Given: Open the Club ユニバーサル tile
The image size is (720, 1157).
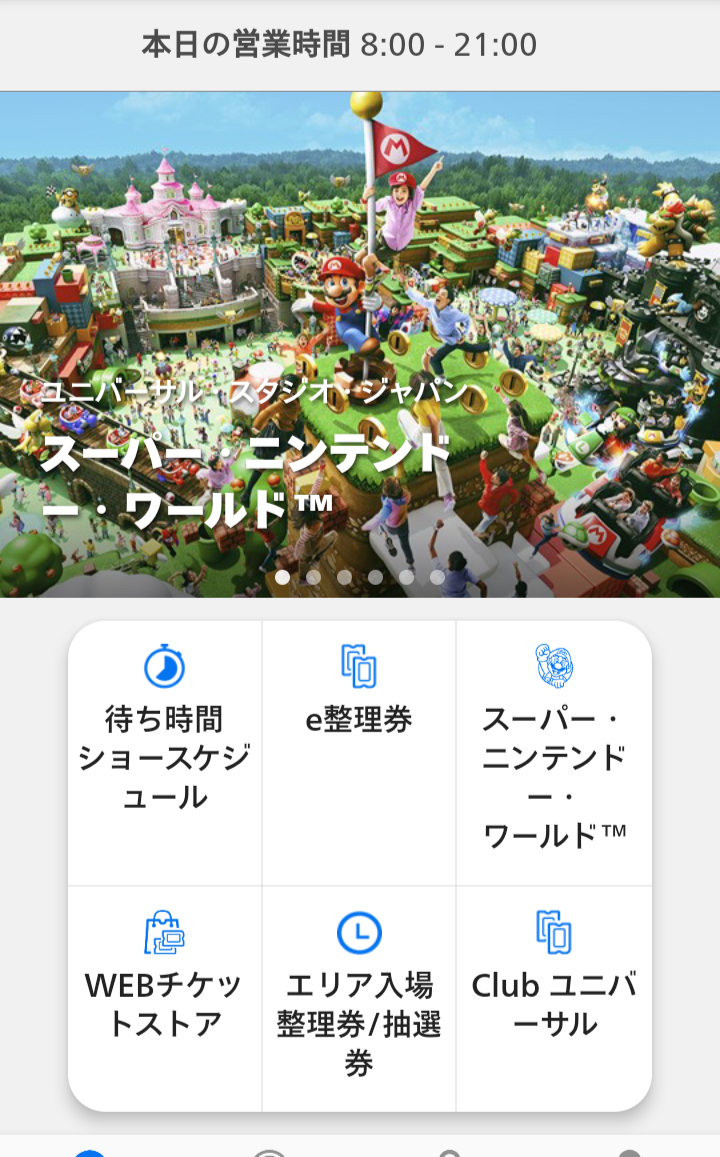Looking at the screenshot, I should (x=554, y=998).
